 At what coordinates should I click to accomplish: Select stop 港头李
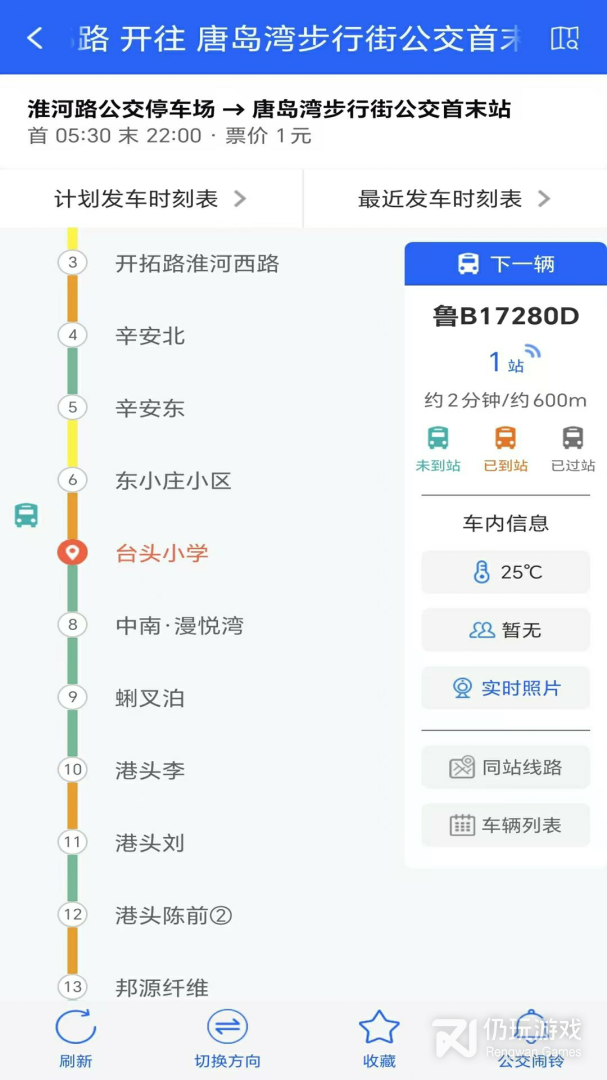tap(150, 770)
